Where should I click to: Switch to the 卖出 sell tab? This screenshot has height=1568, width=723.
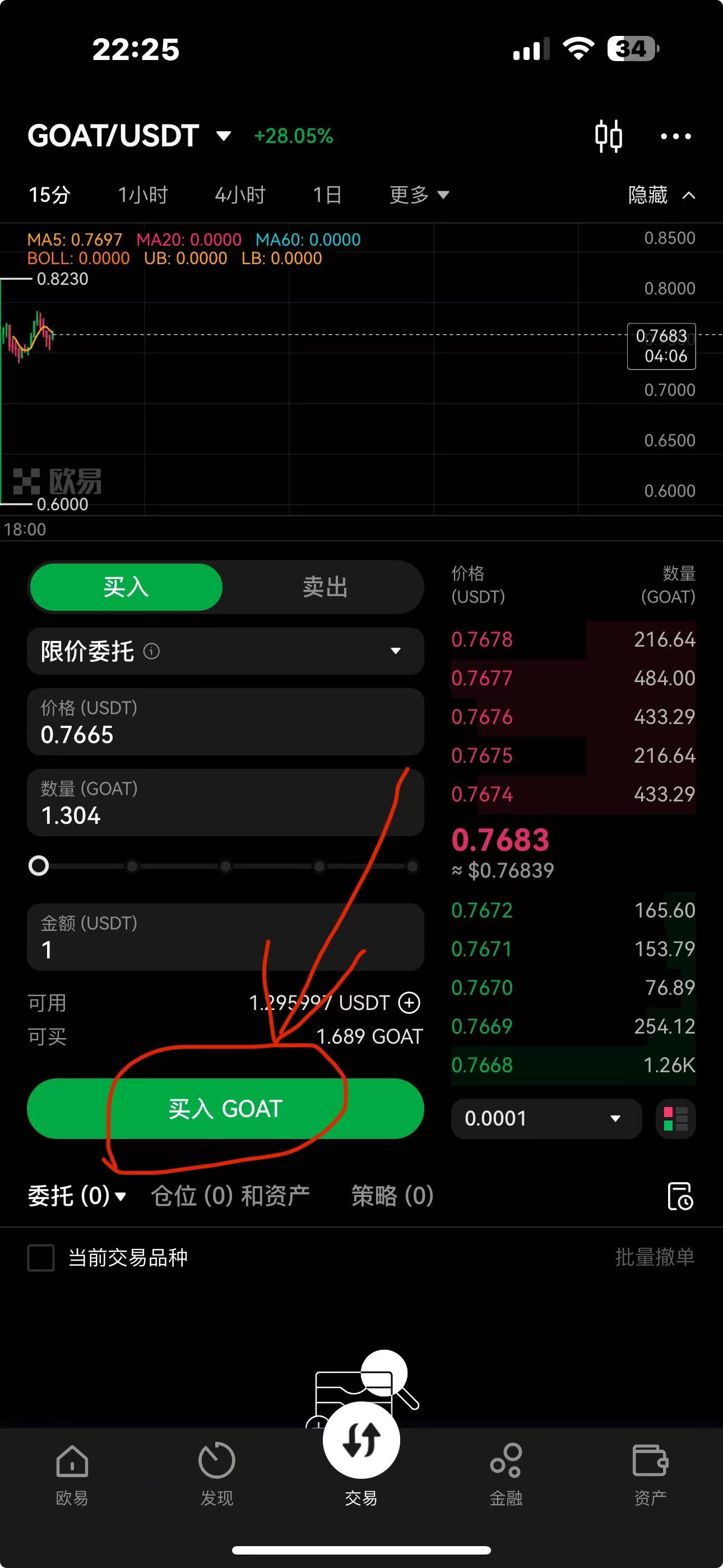[325, 587]
